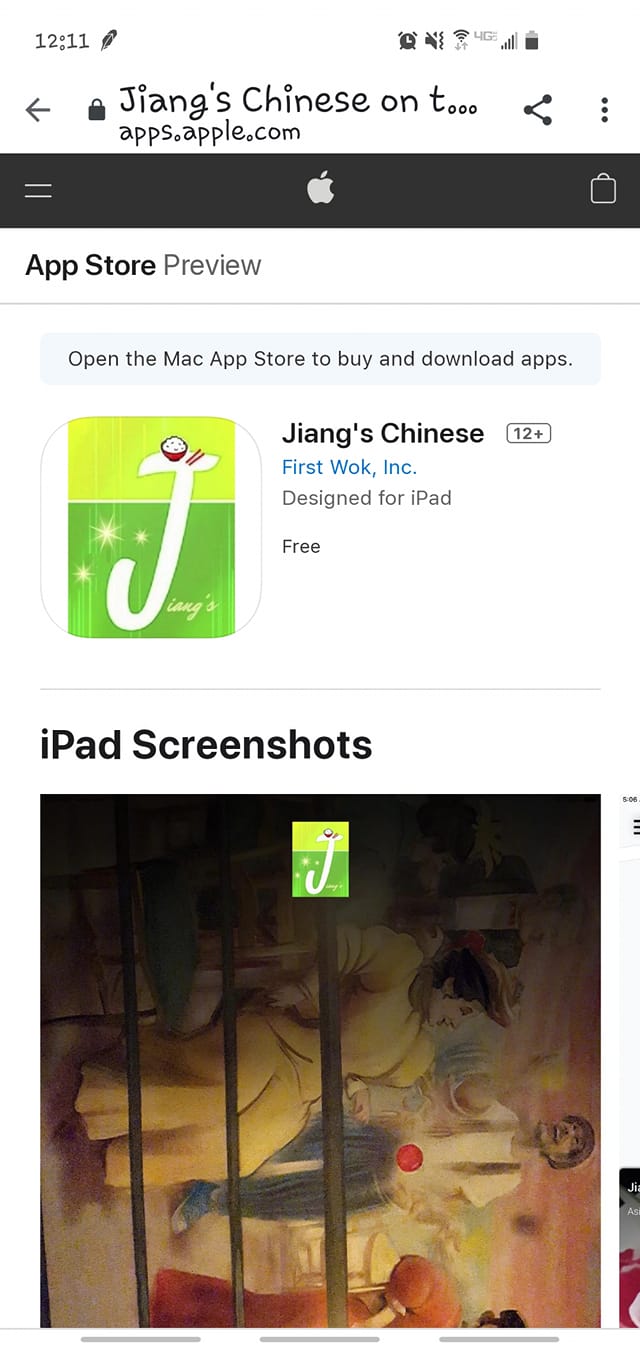Share this page
Screen dimensions: 640x1351
(x=538, y=110)
